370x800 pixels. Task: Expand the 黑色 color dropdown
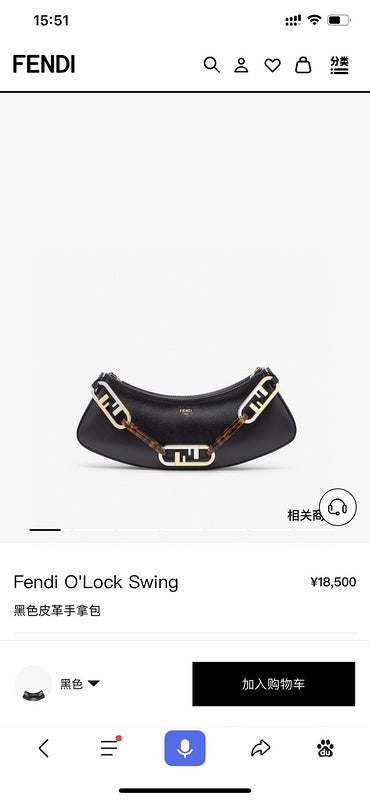tap(80, 684)
